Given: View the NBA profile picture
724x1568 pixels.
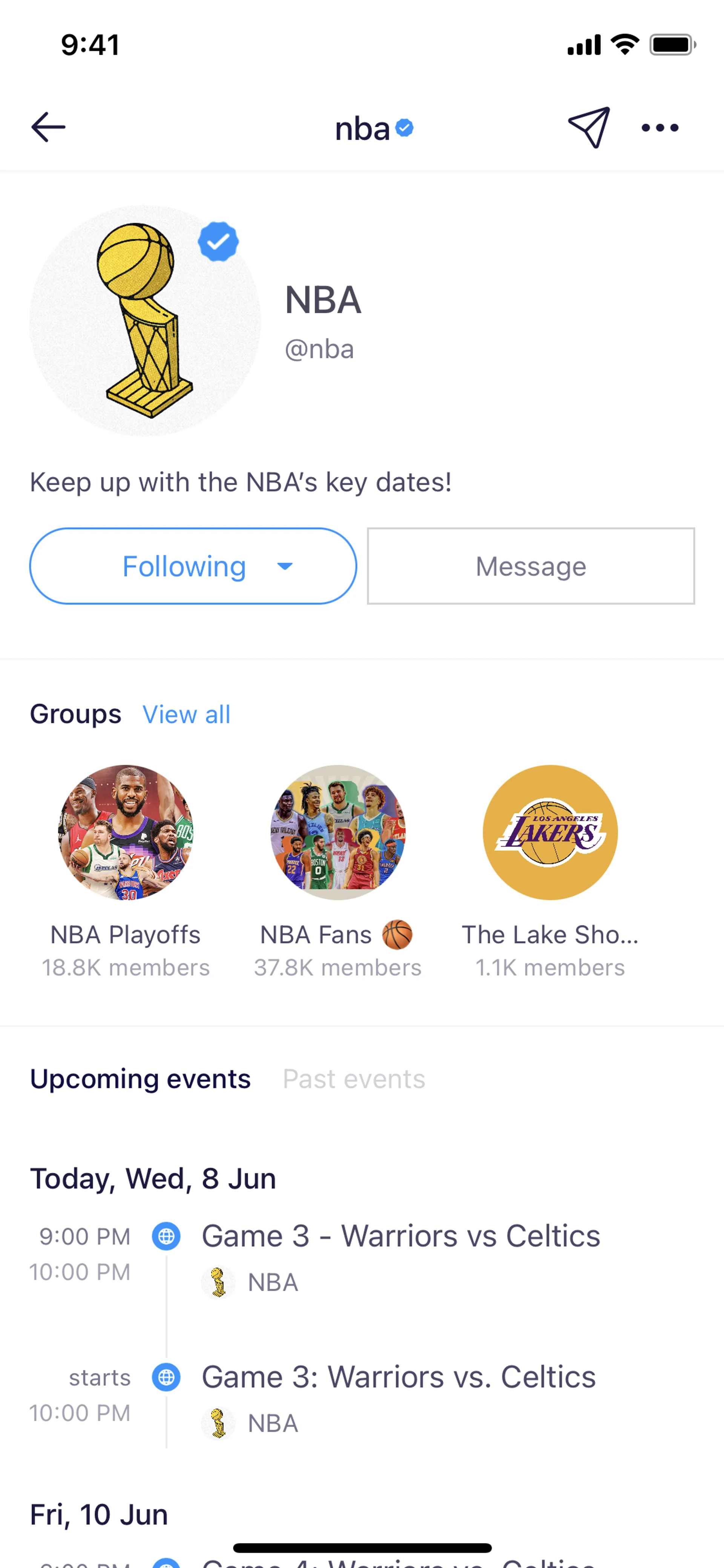Looking at the screenshot, I should [x=145, y=321].
